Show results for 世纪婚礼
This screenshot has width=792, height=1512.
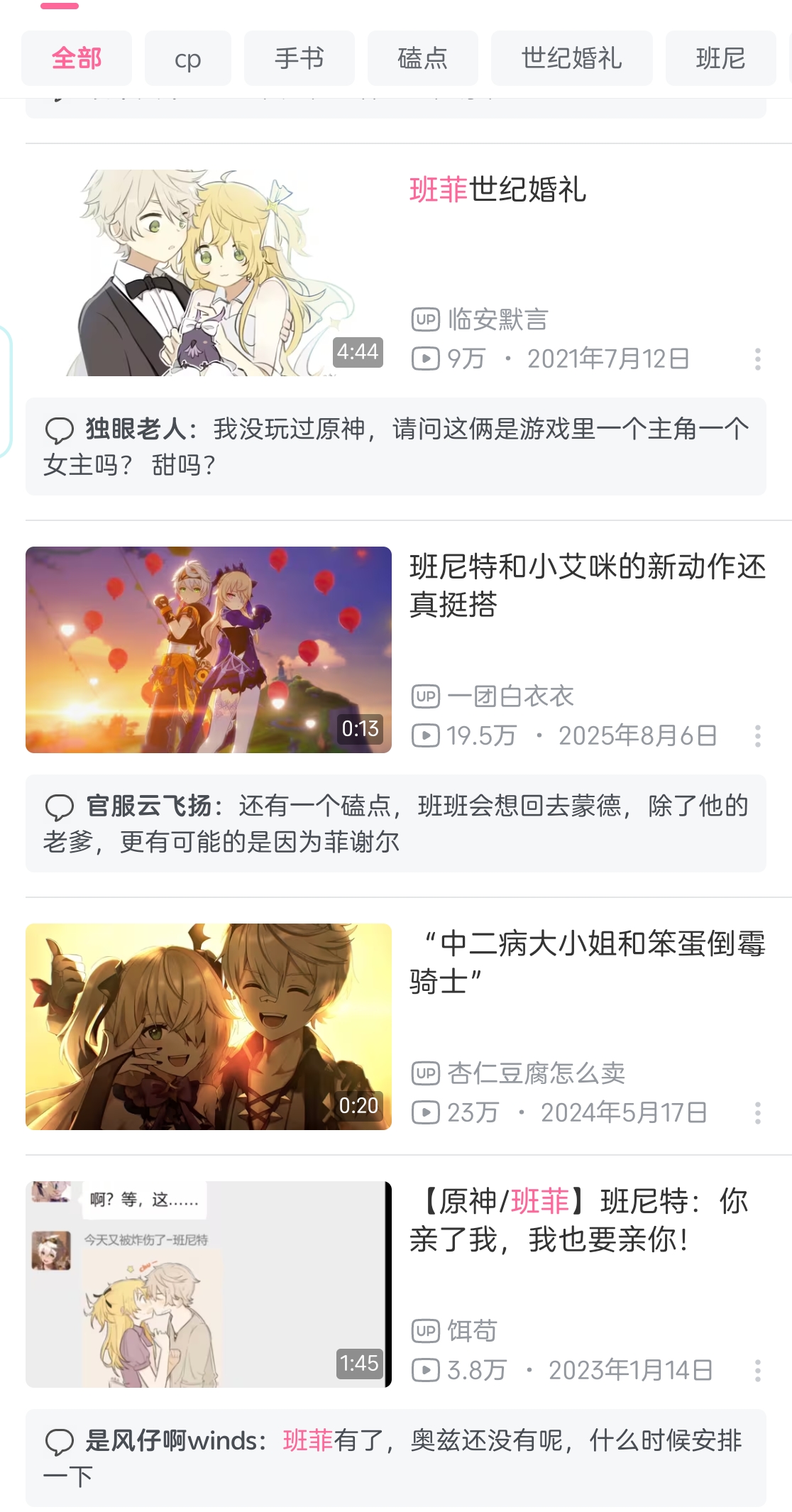click(x=571, y=58)
